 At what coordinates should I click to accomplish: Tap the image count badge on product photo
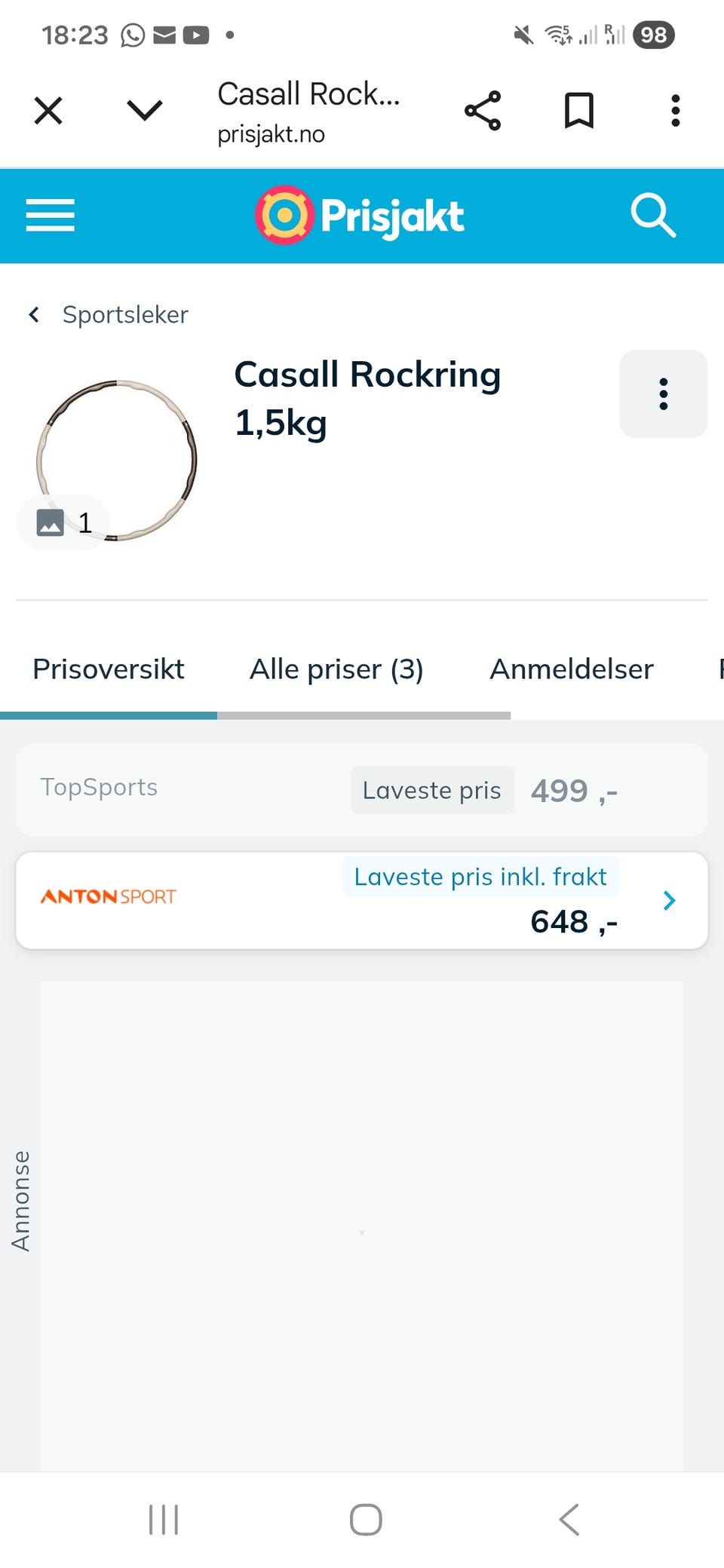(x=63, y=522)
